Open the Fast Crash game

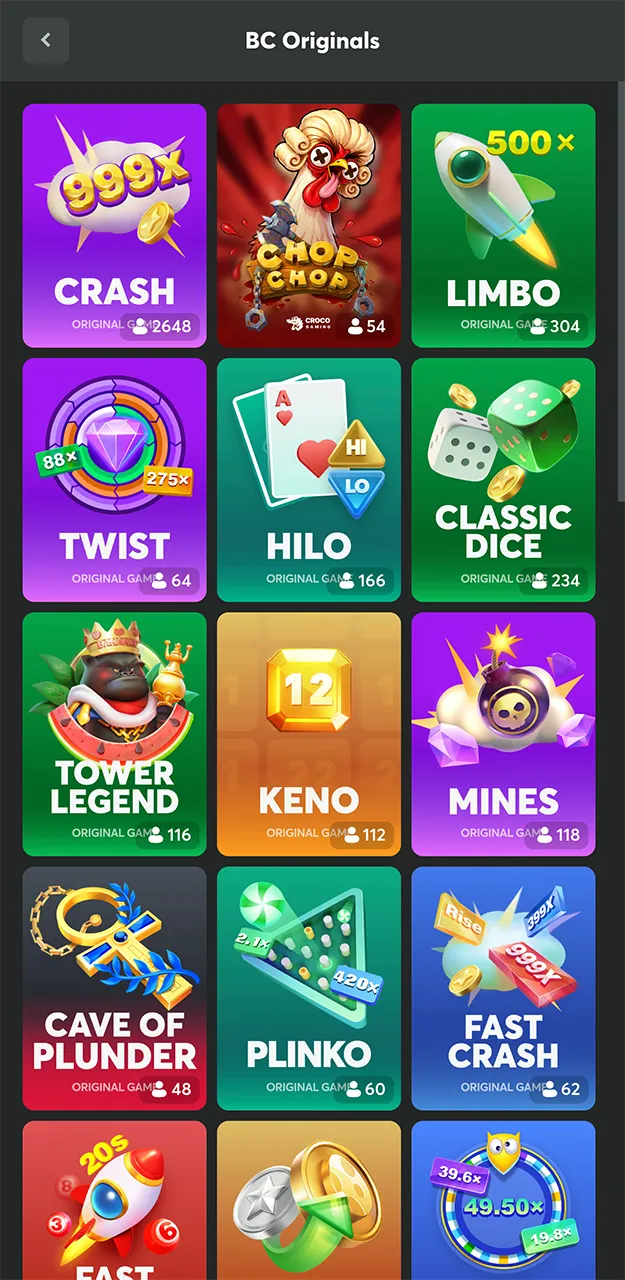(x=503, y=988)
